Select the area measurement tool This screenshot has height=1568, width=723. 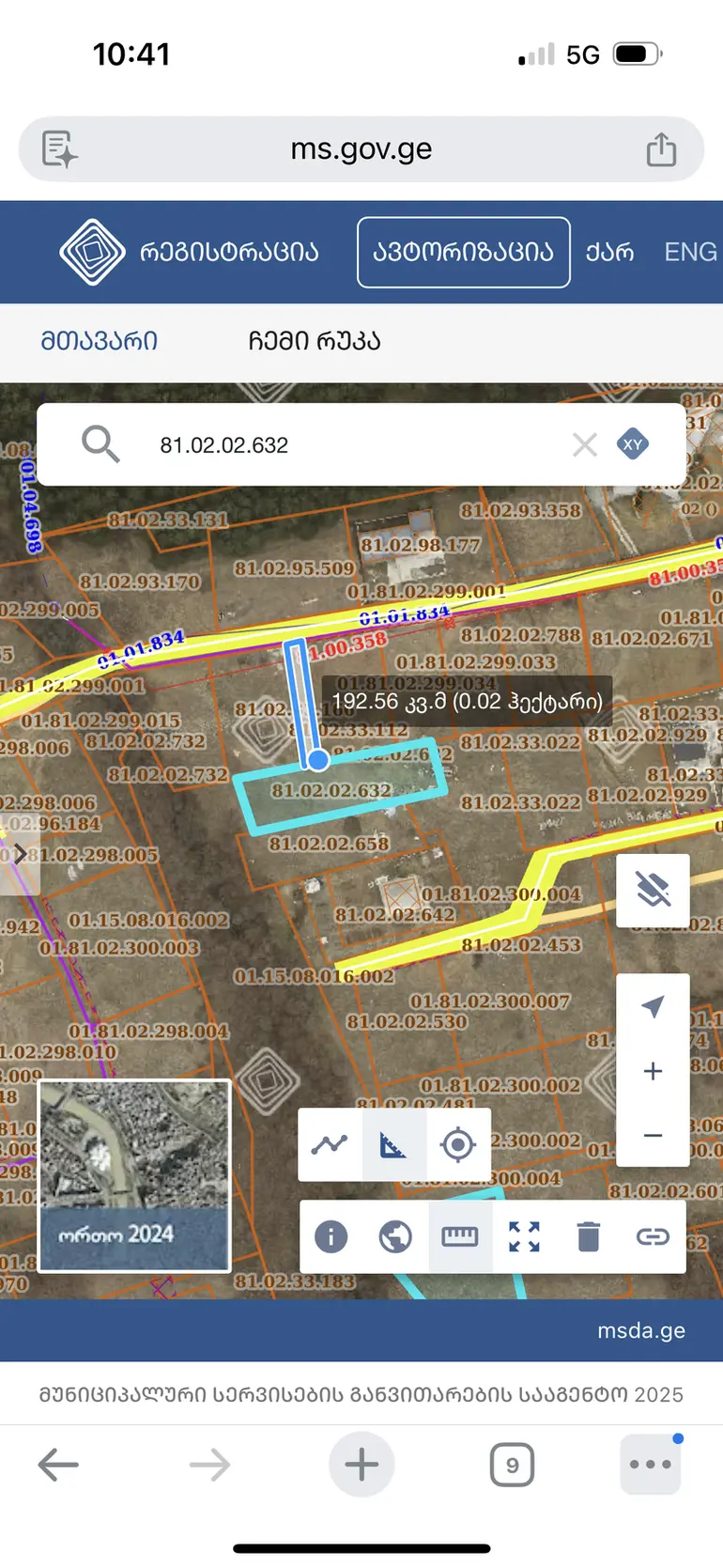tap(394, 1144)
